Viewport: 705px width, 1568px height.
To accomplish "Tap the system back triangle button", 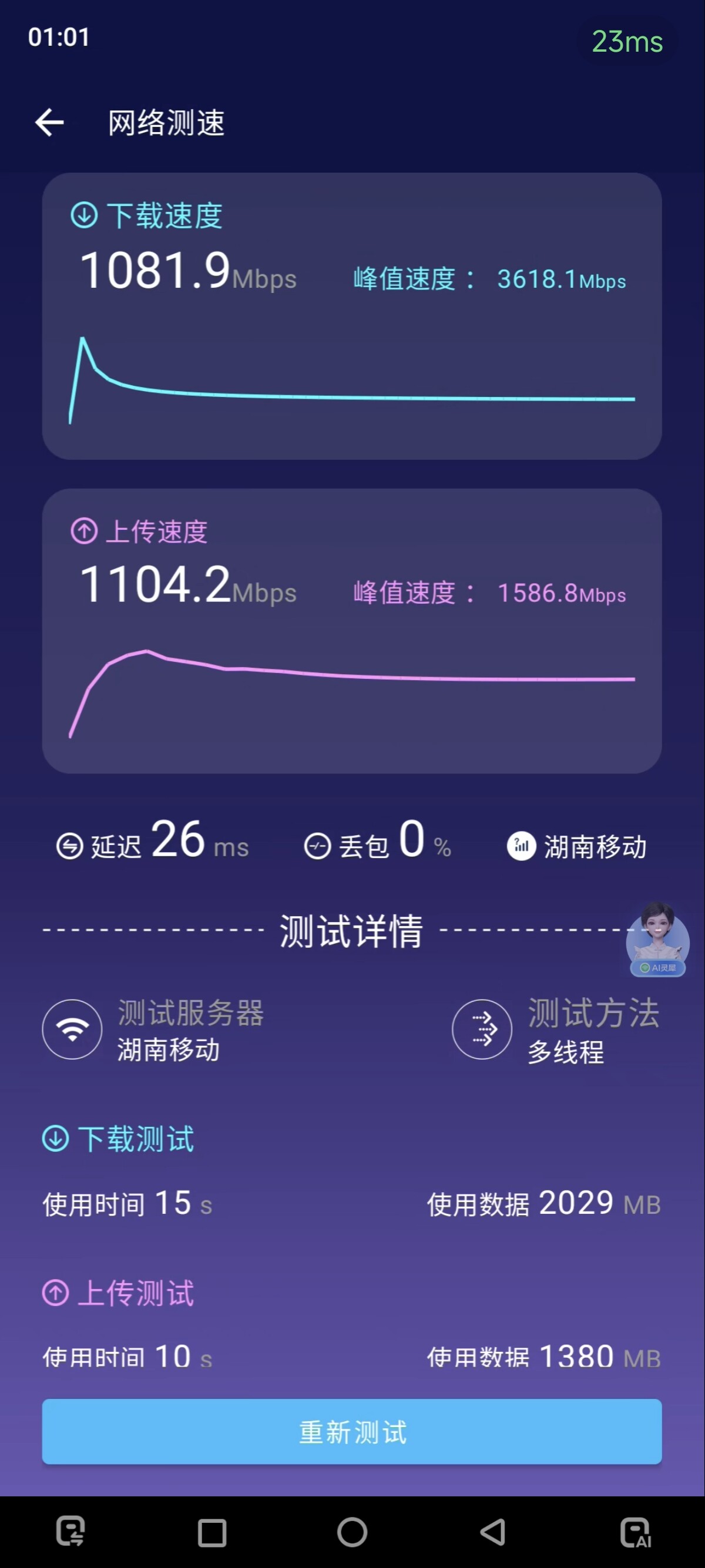I will [x=492, y=1532].
